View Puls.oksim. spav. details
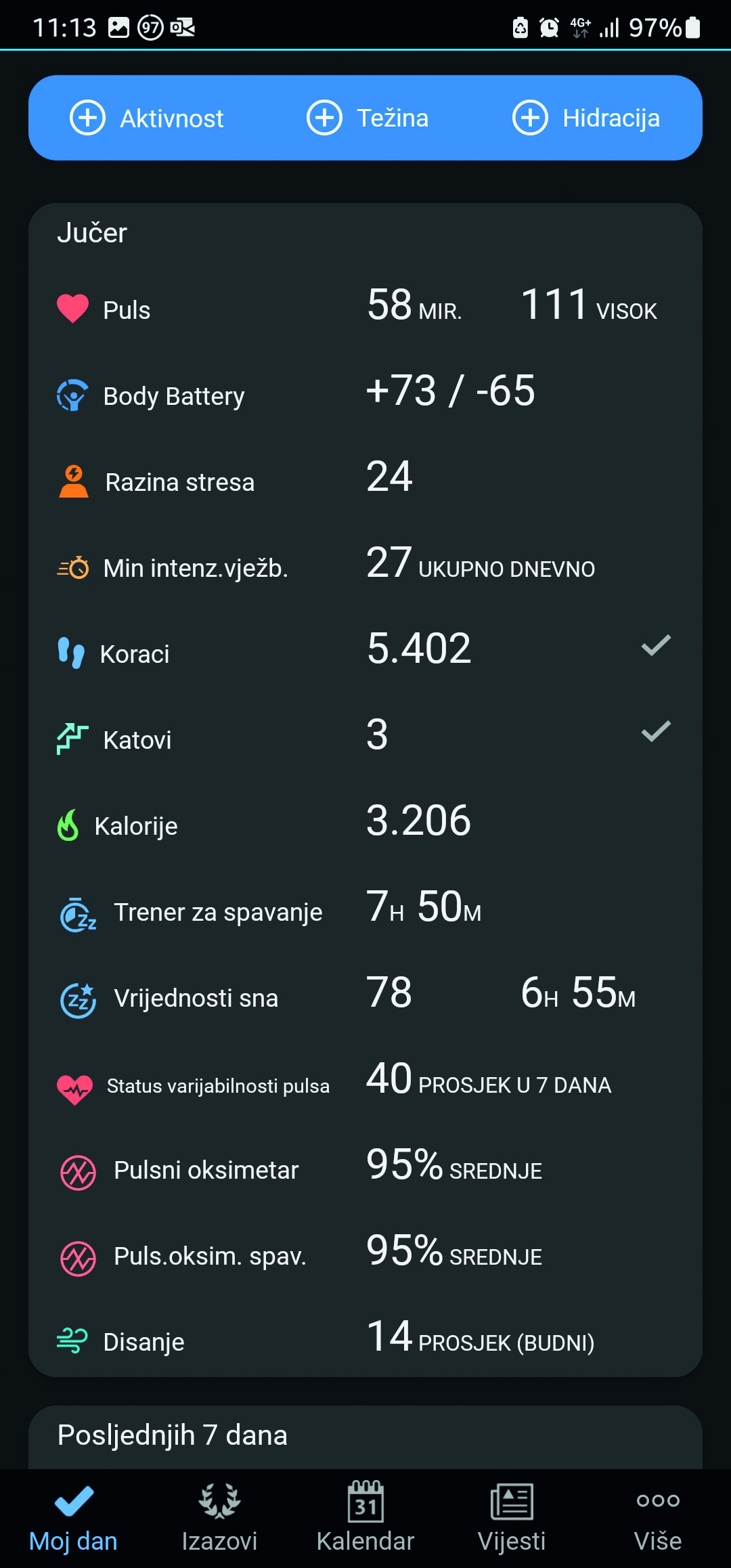731x1568 pixels. (x=365, y=1255)
